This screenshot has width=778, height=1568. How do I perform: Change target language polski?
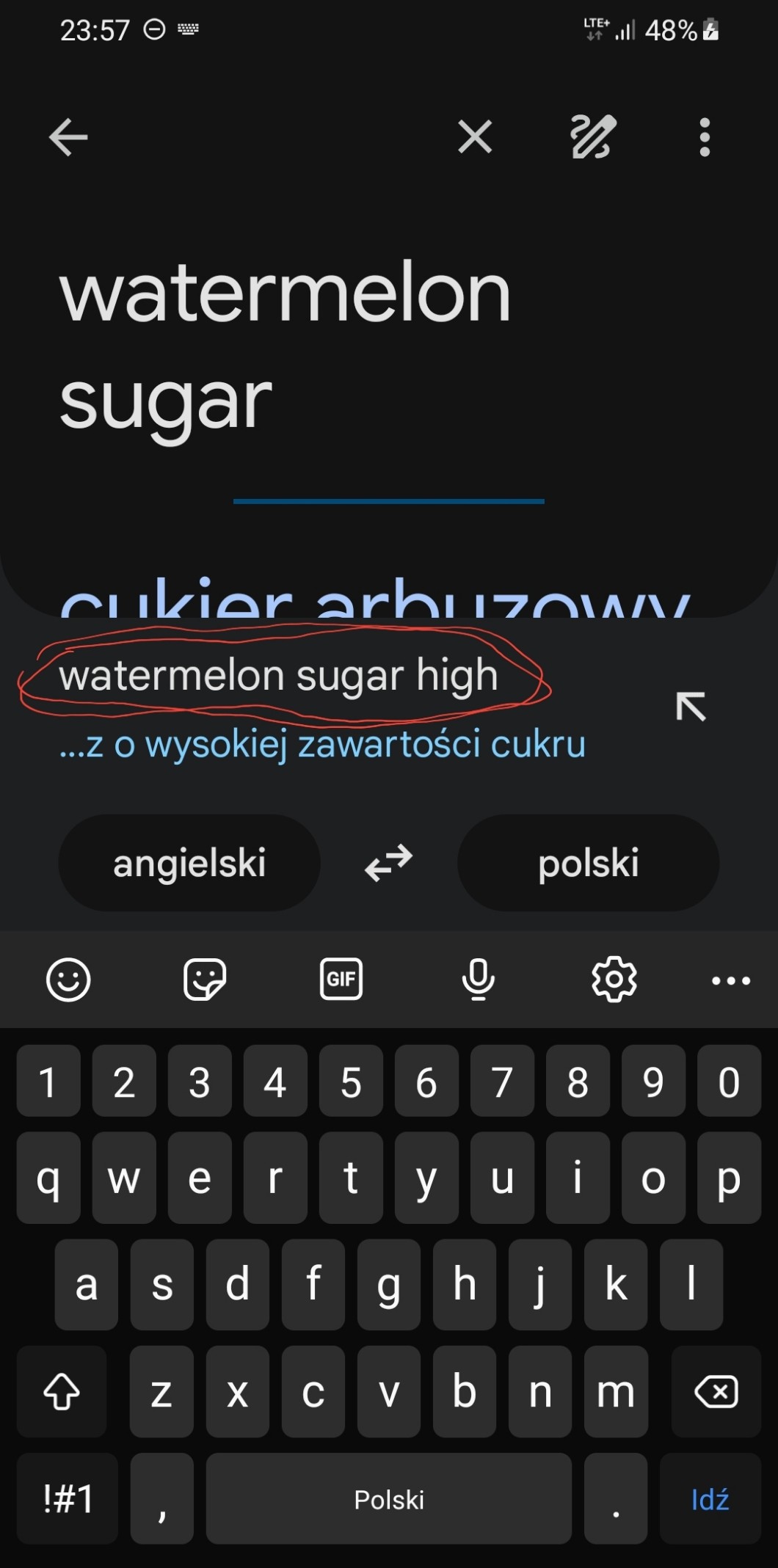pos(588,863)
